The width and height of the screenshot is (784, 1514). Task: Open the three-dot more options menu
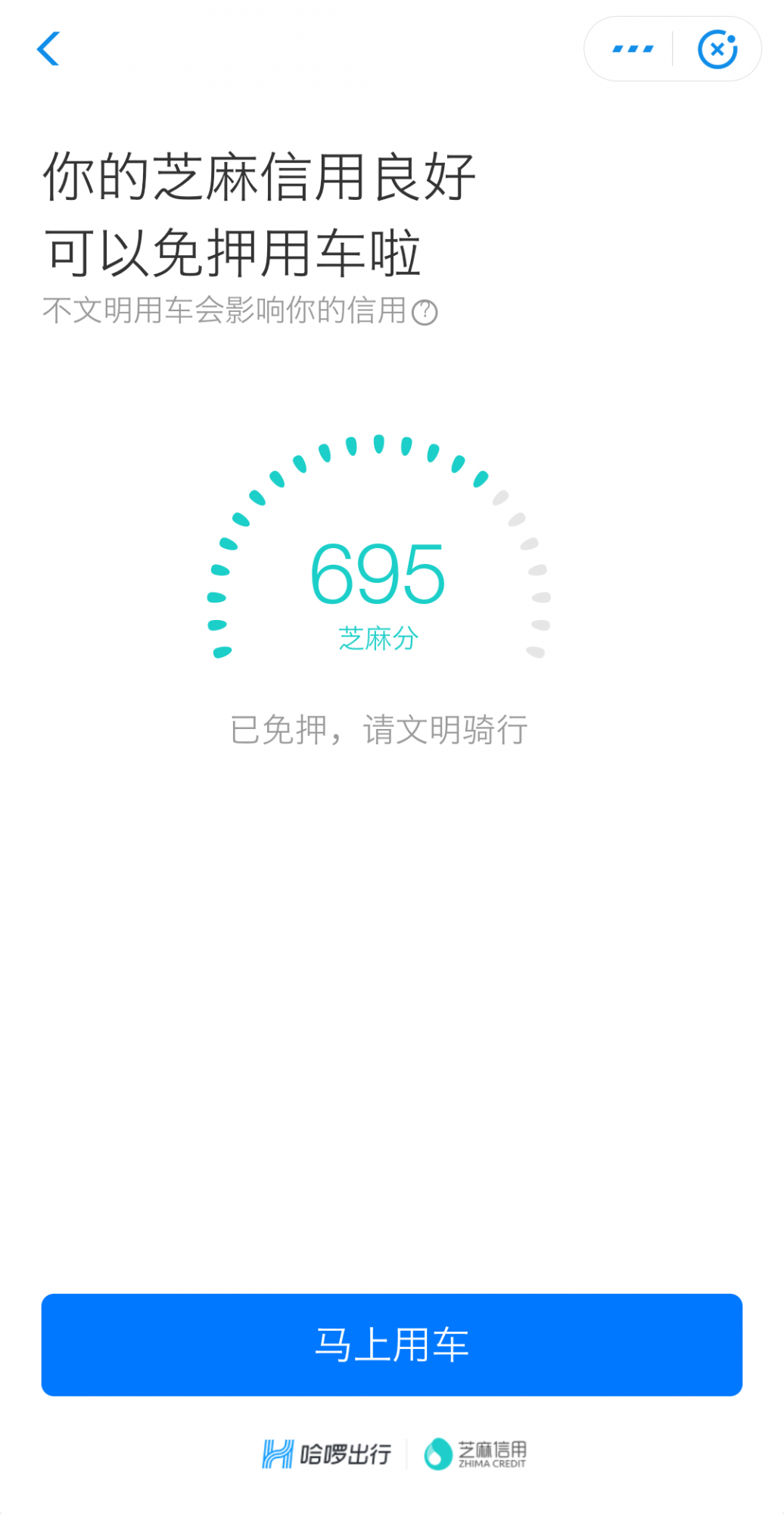632,49
